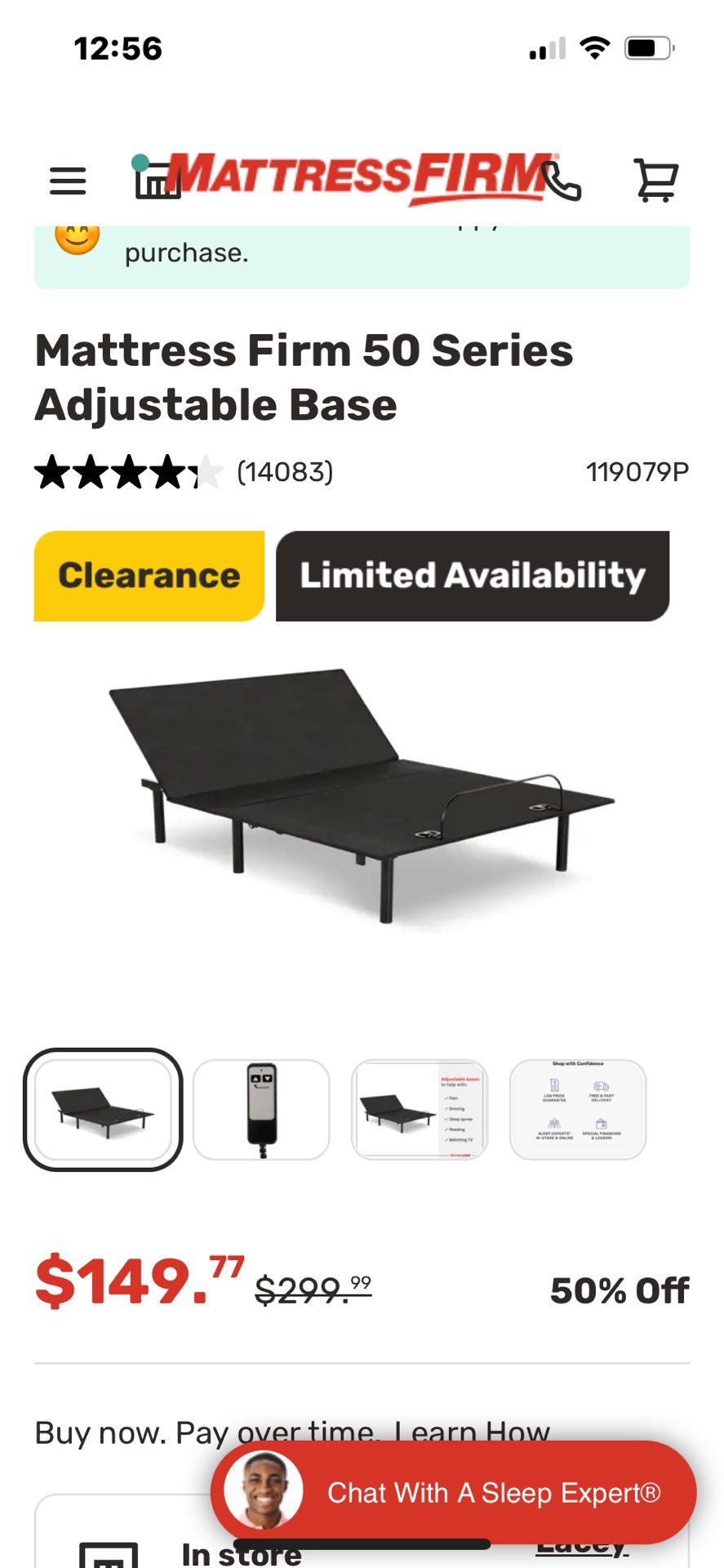724x1568 pixels.
Task: Open the Learn How financing link
Action: pos(473,1432)
